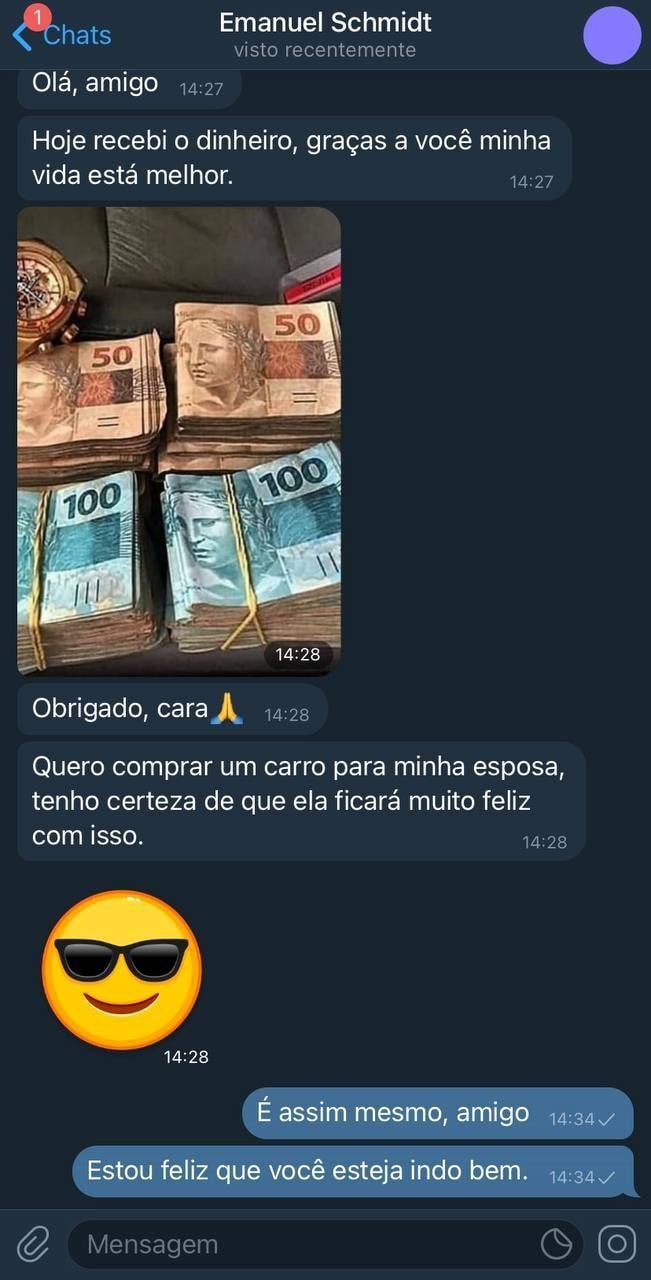Tap the sunglasses emoji sticker
The height and width of the screenshot is (1280, 651).
point(122,968)
